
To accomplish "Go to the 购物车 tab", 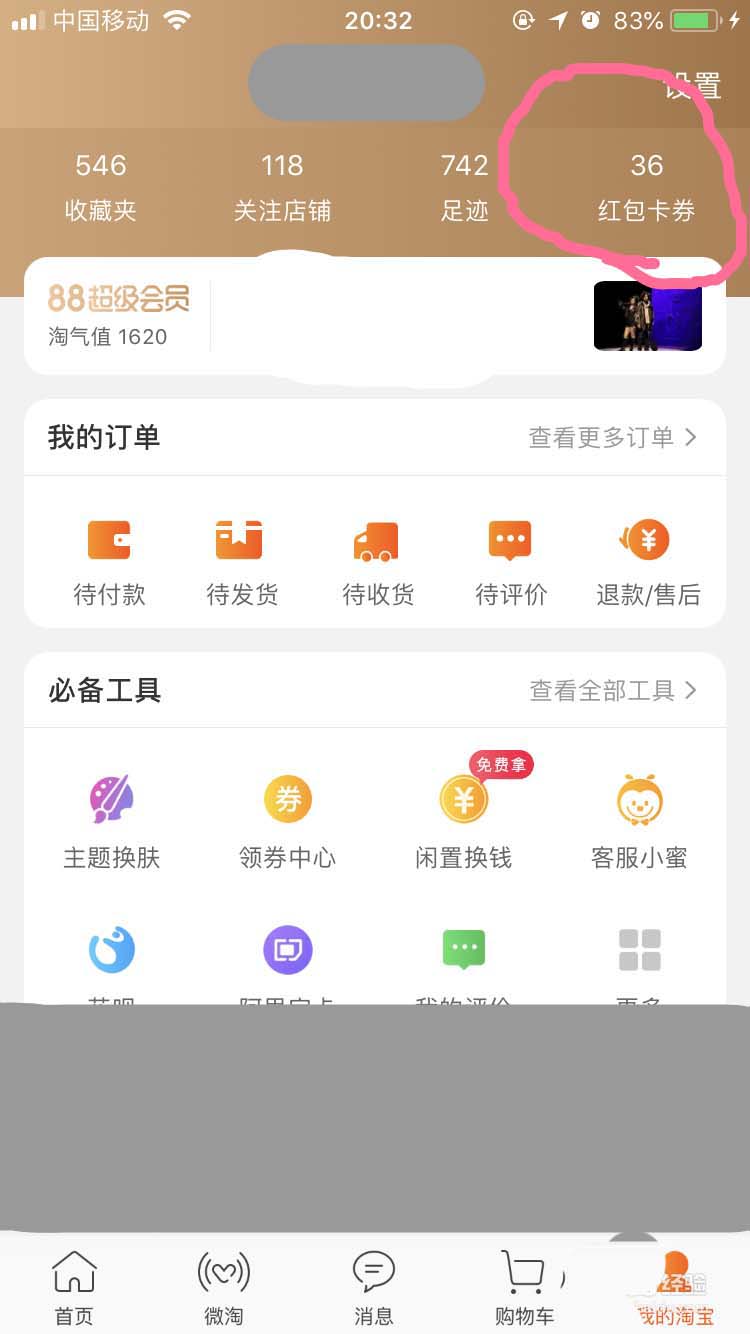I will pos(524,1288).
